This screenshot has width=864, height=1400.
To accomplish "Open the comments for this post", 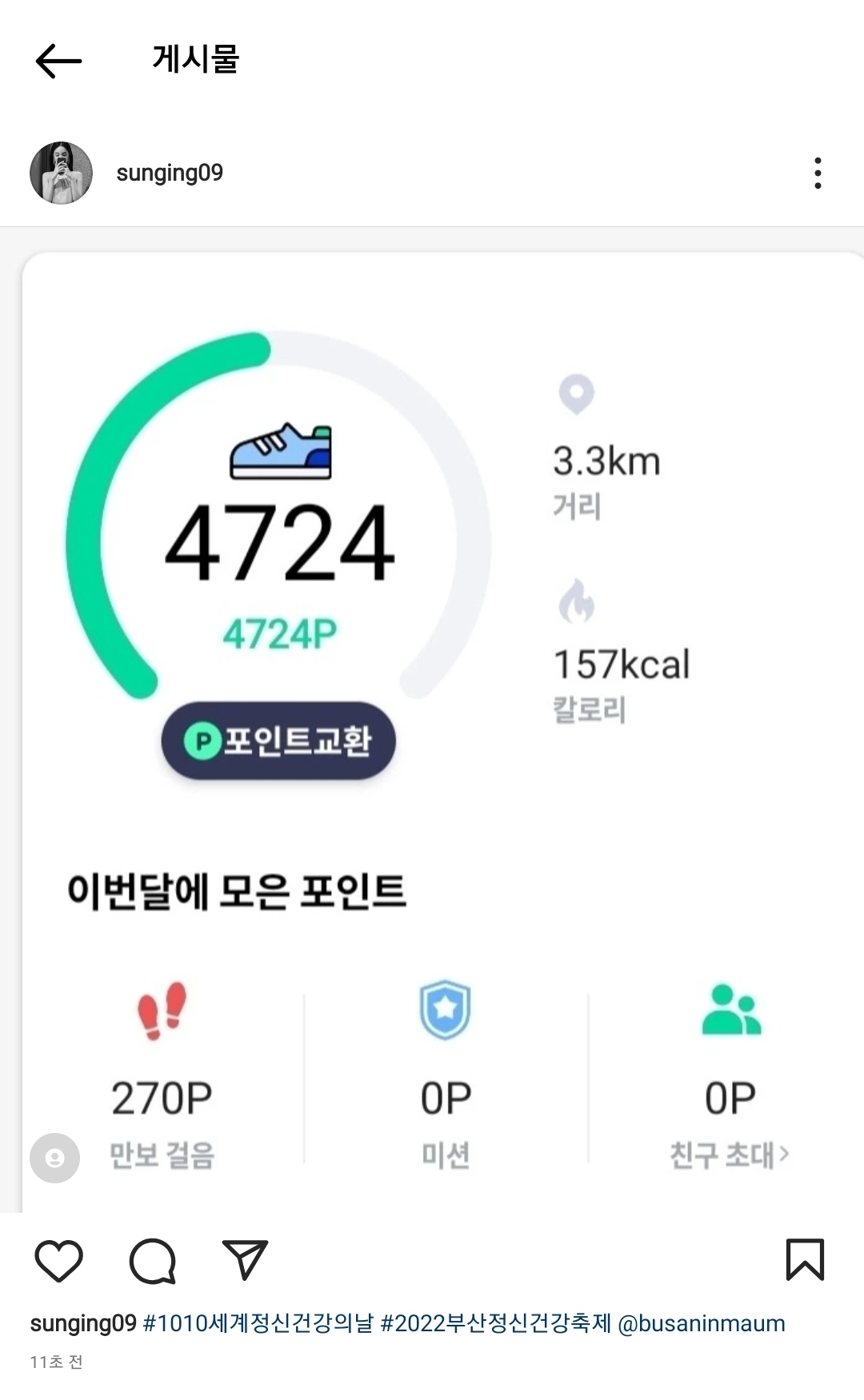I will 152,1261.
